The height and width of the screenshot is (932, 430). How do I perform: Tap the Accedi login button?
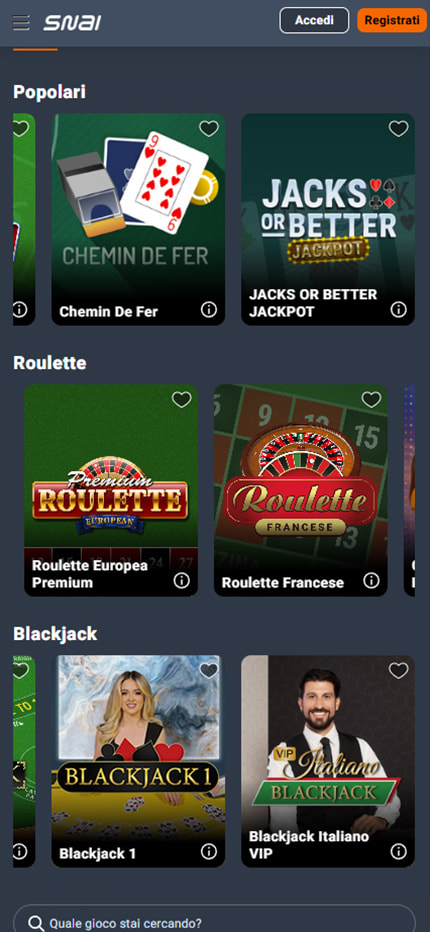[x=314, y=20]
